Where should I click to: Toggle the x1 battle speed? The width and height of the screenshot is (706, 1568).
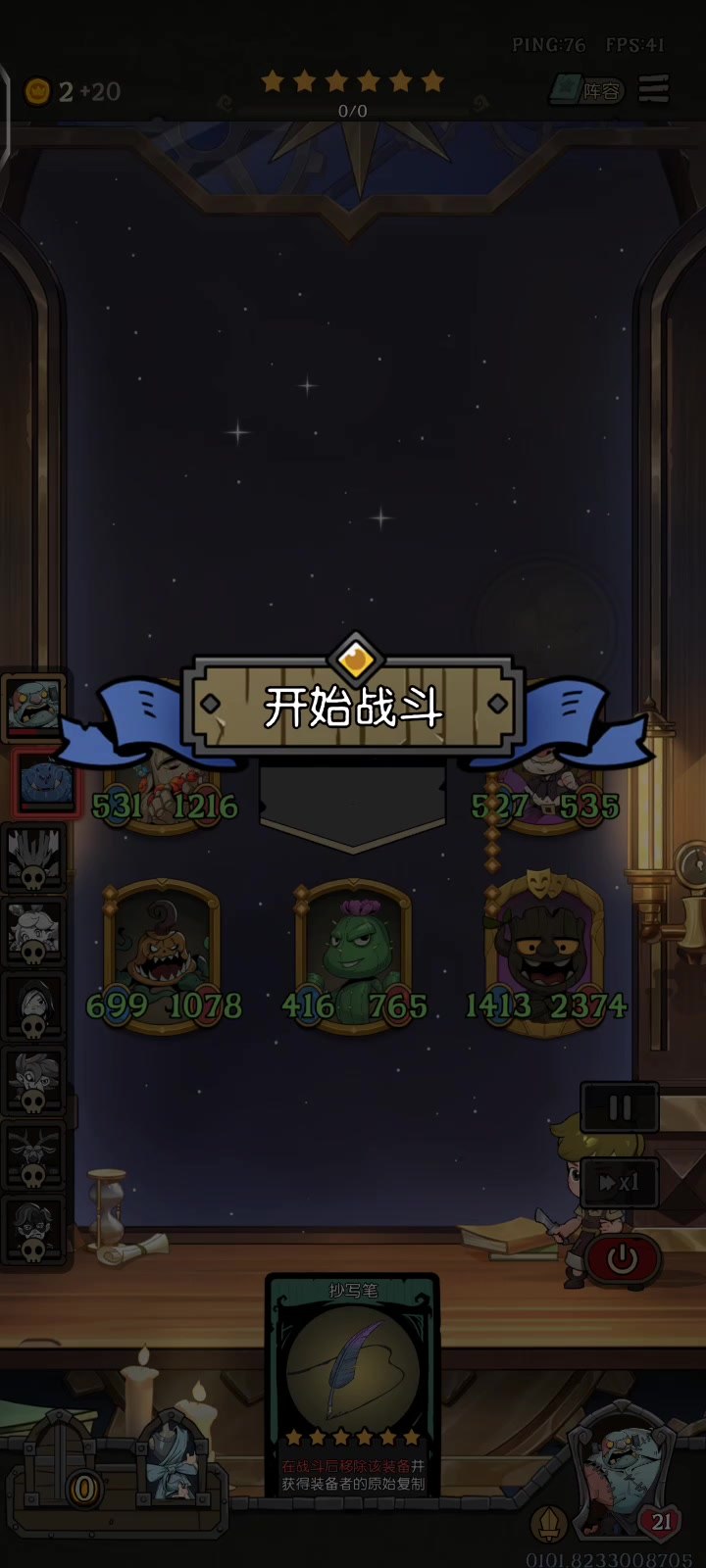click(x=620, y=1183)
